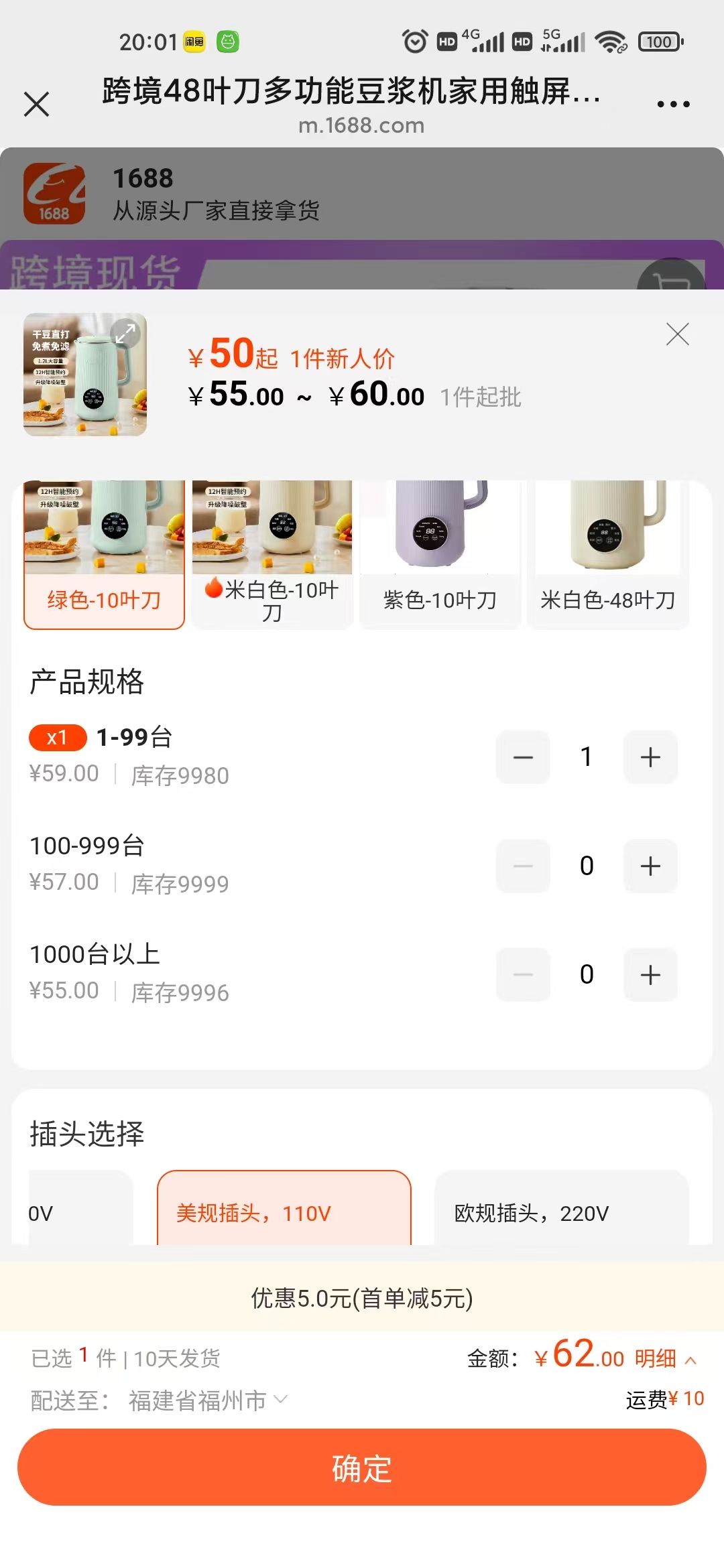
Task: Pick the 紫色-10叶刀 variant
Action: (440, 555)
